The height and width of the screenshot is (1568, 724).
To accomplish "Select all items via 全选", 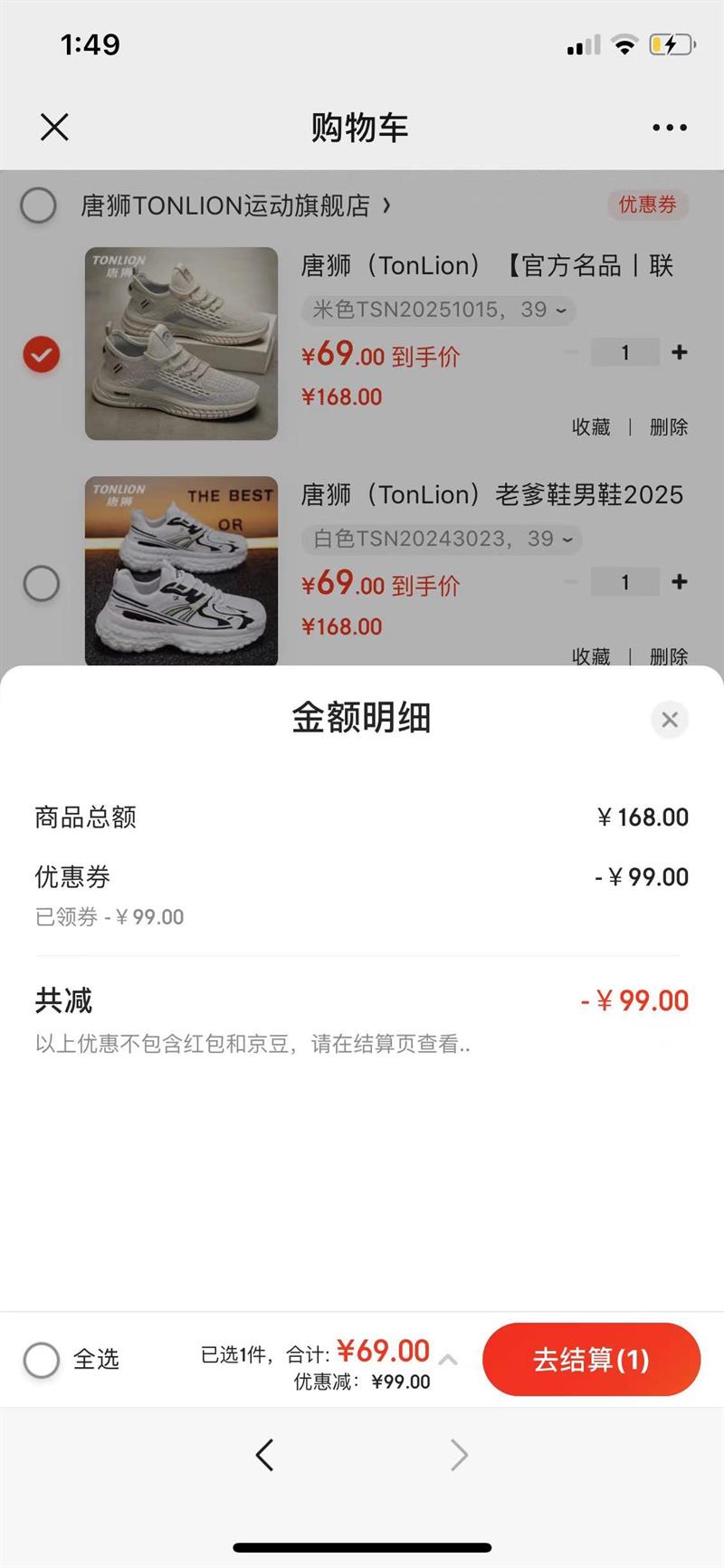I will [41, 1360].
